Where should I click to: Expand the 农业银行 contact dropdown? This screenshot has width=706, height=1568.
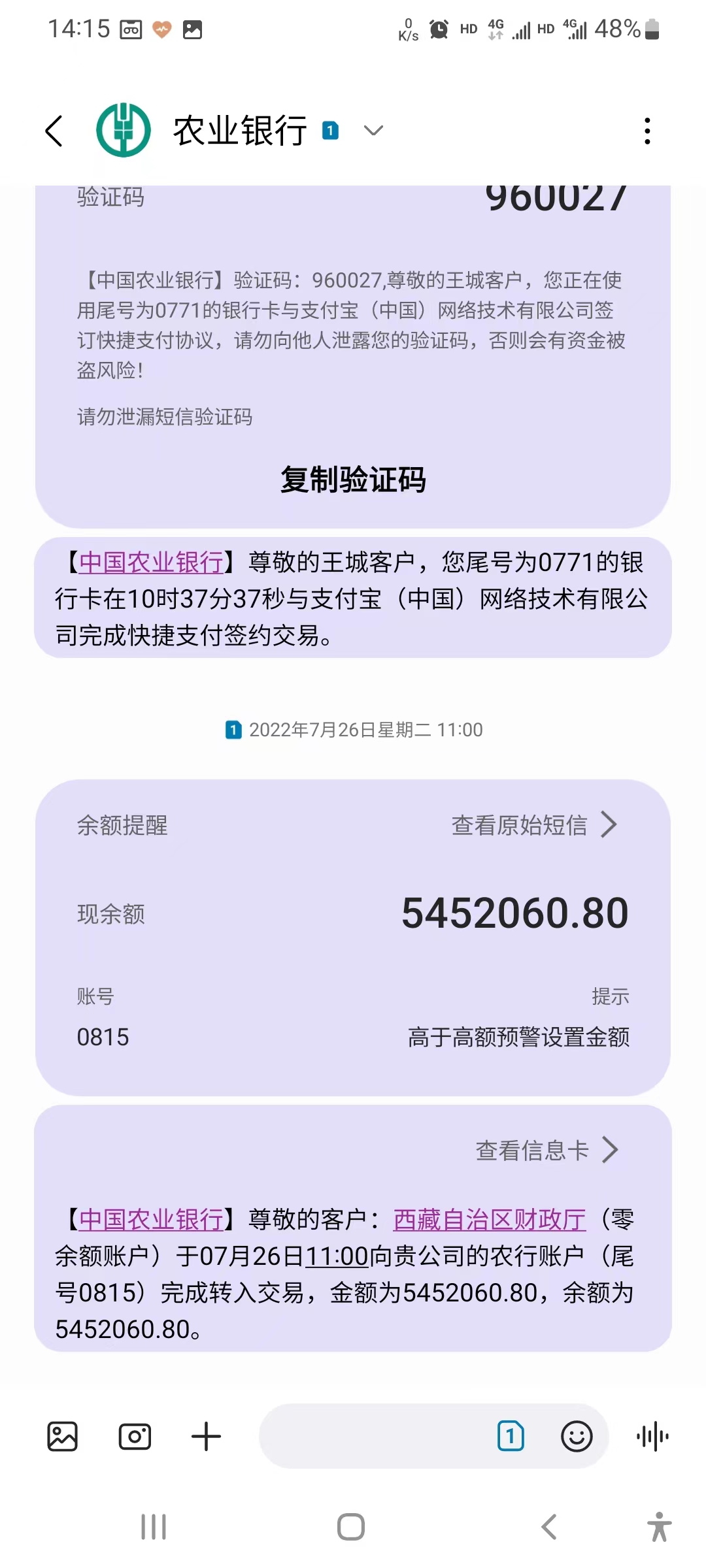click(373, 131)
